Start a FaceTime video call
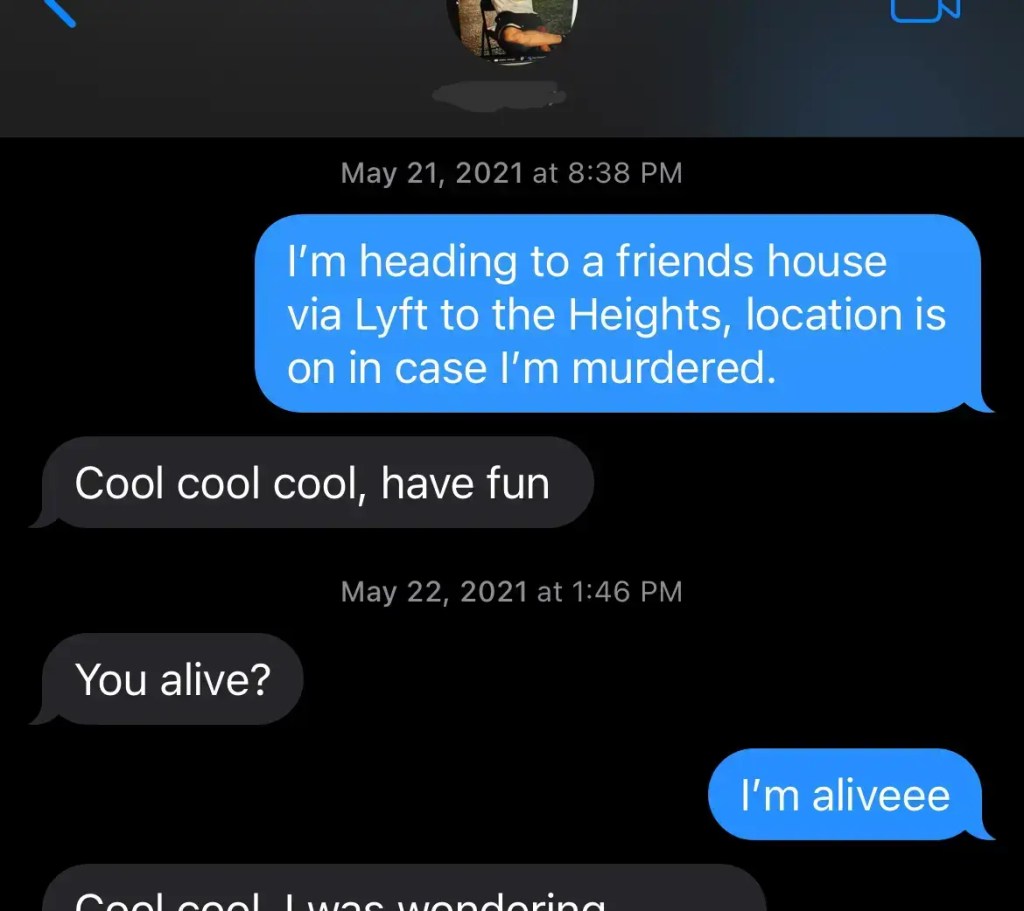 [924, 8]
